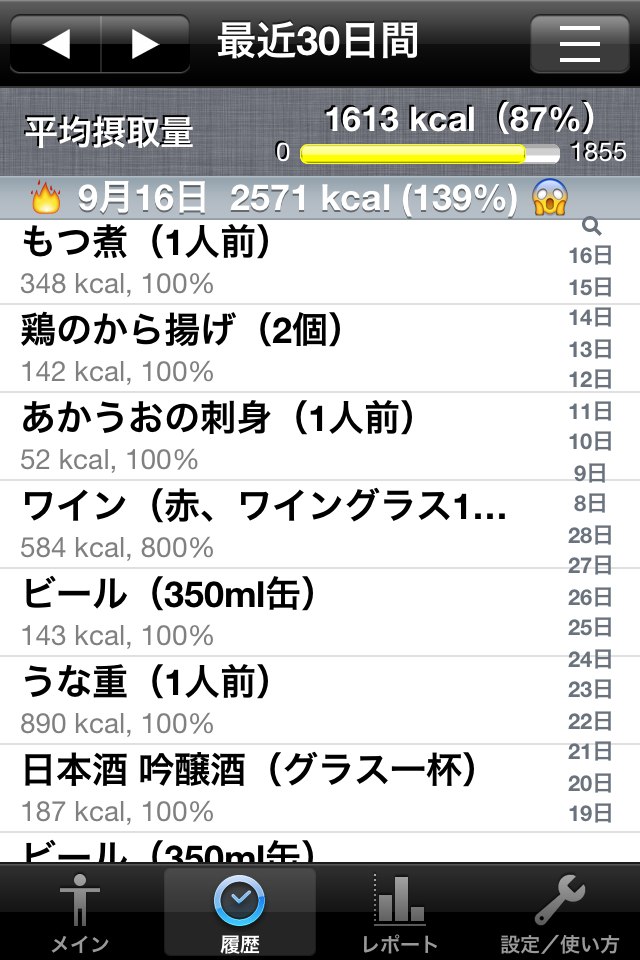Image resolution: width=640 pixels, height=960 pixels.
Task: Open the 鶏のから揚げ（2個）entry
Action: [280, 348]
